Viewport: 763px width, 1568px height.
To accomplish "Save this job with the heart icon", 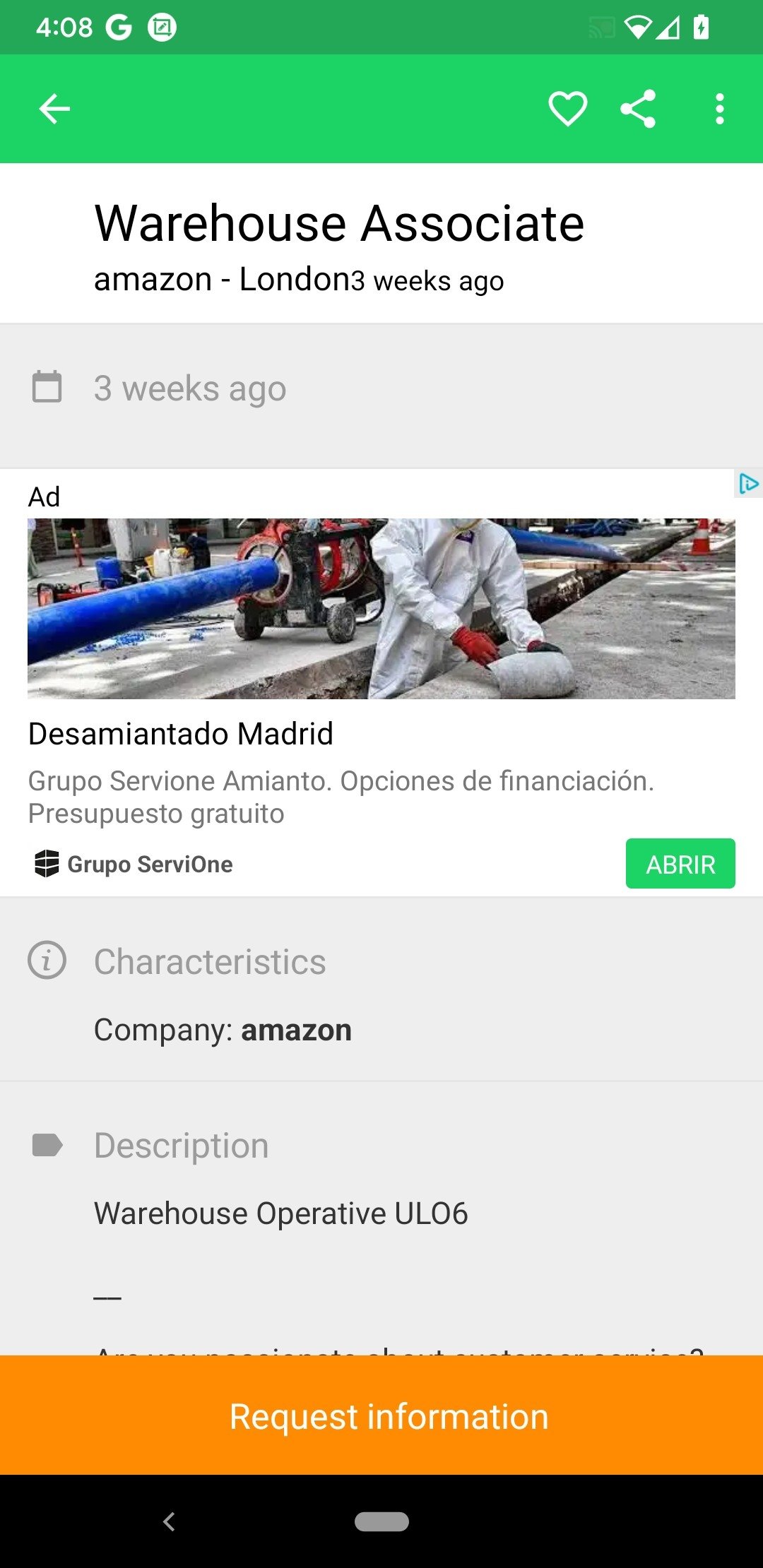I will click(x=568, y=109).
